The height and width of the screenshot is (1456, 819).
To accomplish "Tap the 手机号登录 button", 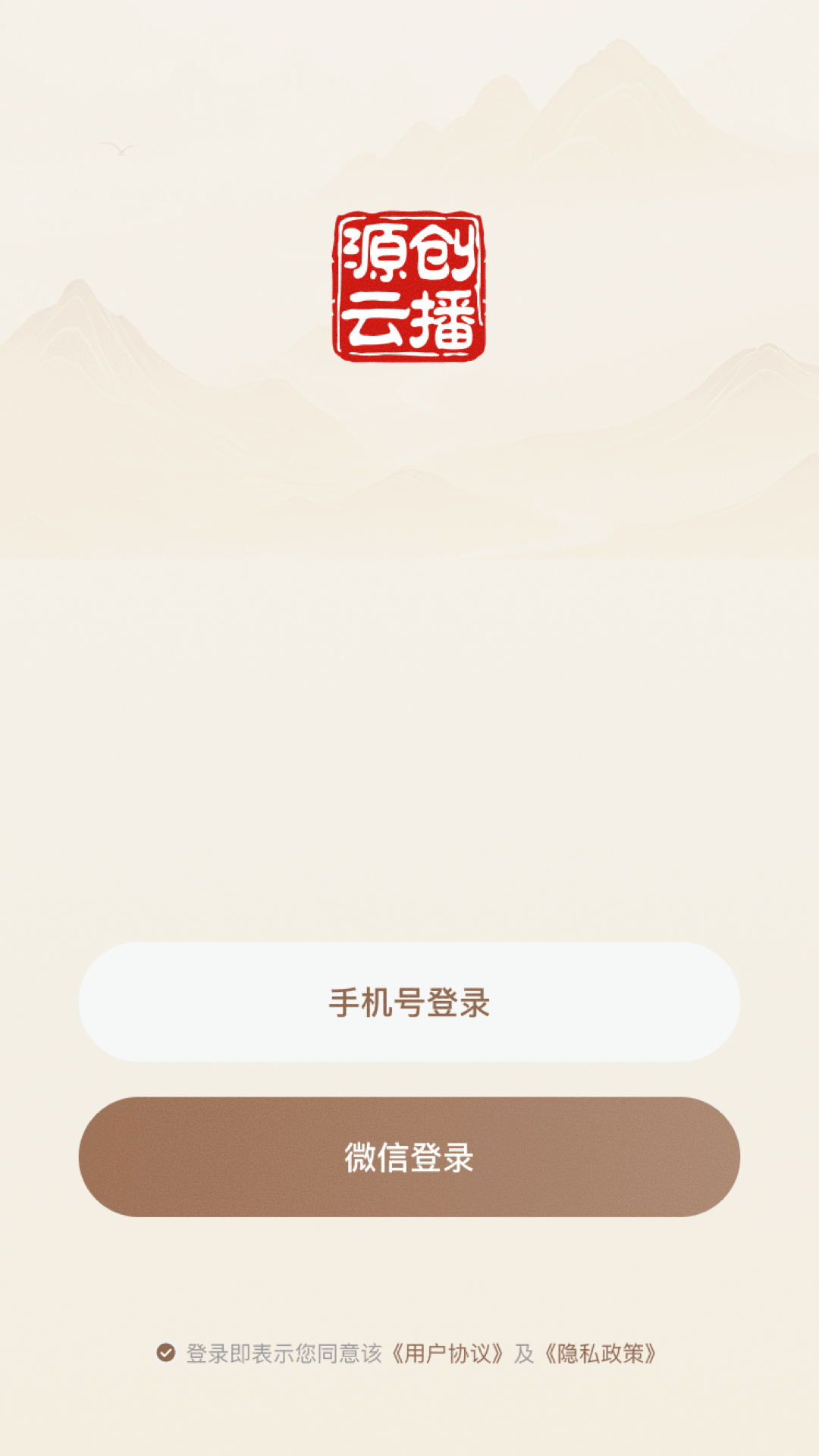I will coord(409,1002).
